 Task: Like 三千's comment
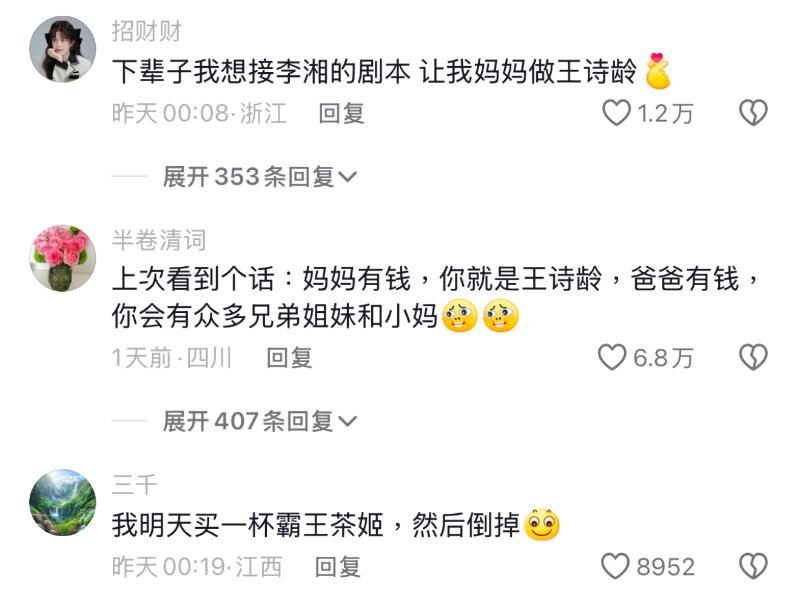[x=616, y=567]
